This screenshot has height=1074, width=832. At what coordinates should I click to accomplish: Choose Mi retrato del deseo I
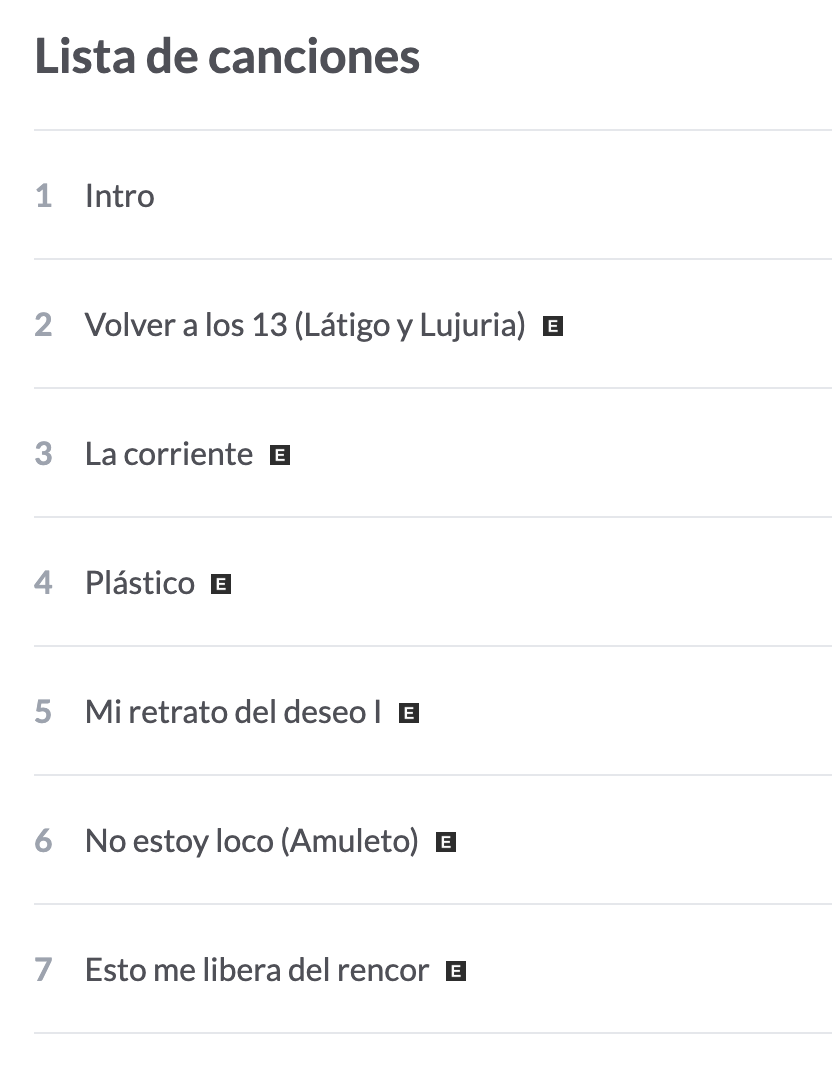click(x=233, y=712)
